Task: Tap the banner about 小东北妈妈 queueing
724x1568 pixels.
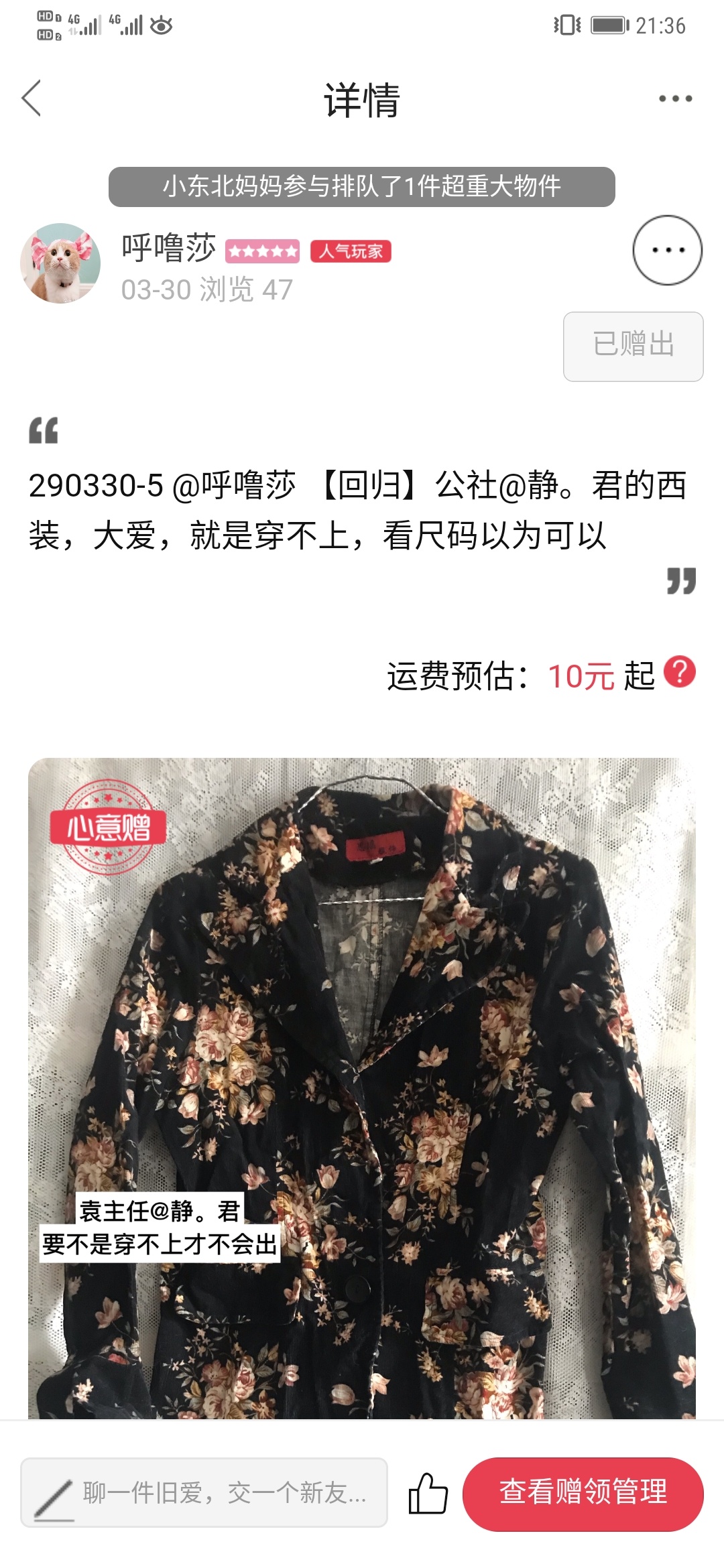Action: (362, 186)
